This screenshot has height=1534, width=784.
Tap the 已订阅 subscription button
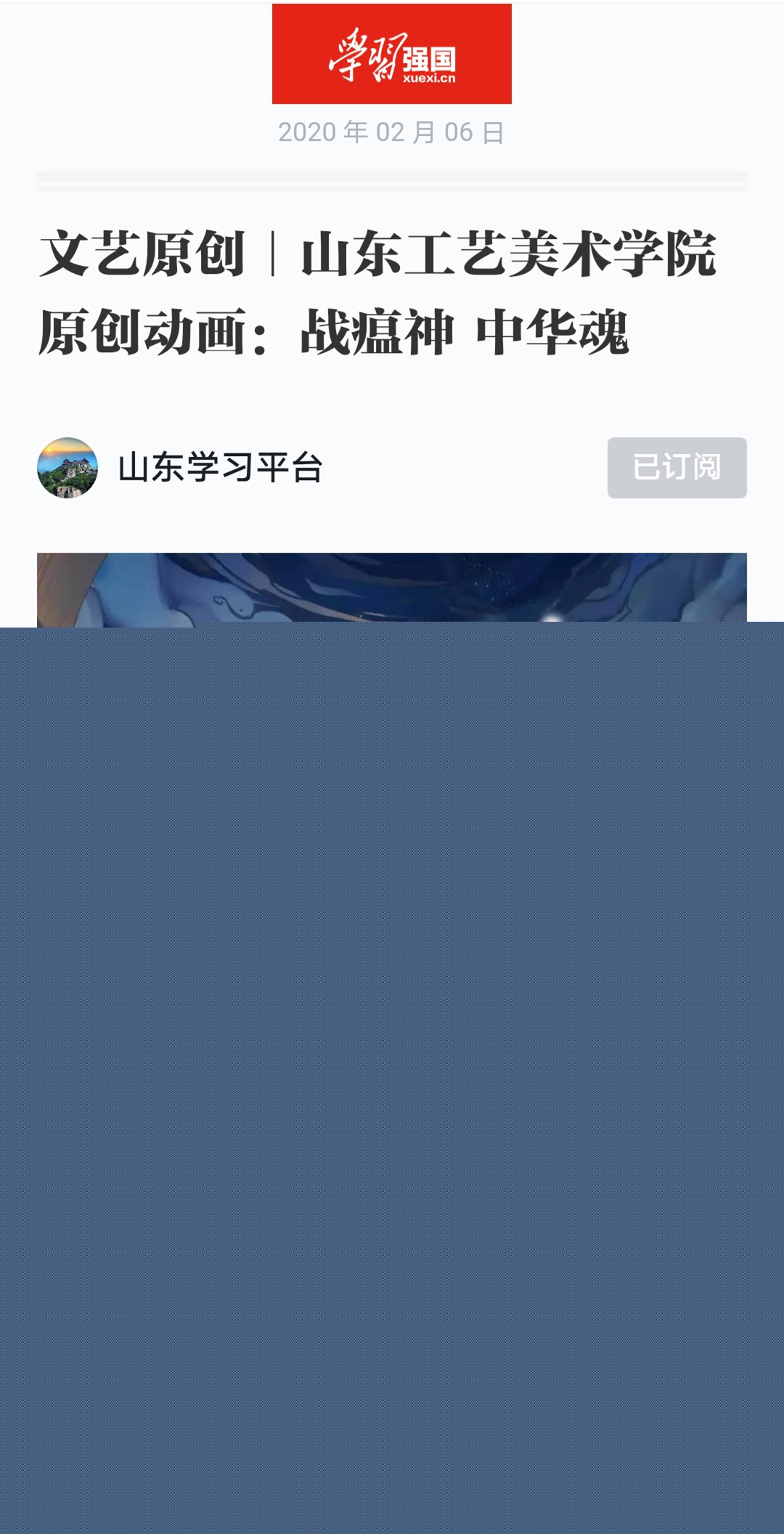point(677,467)
